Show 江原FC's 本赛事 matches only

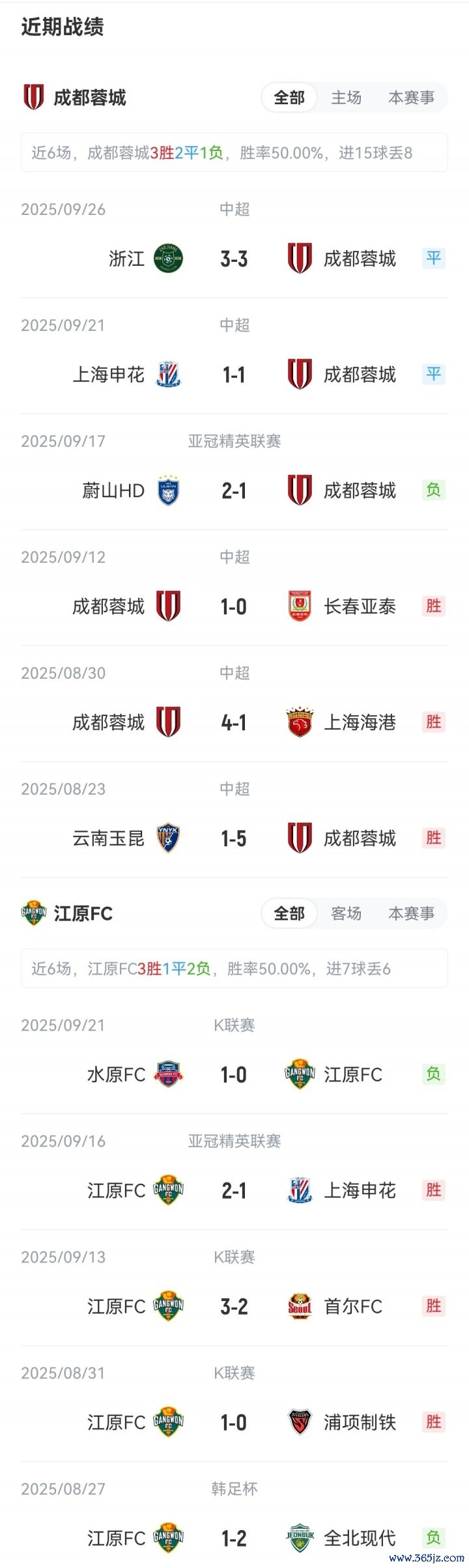pyautogui.click(x=411, y=913)
